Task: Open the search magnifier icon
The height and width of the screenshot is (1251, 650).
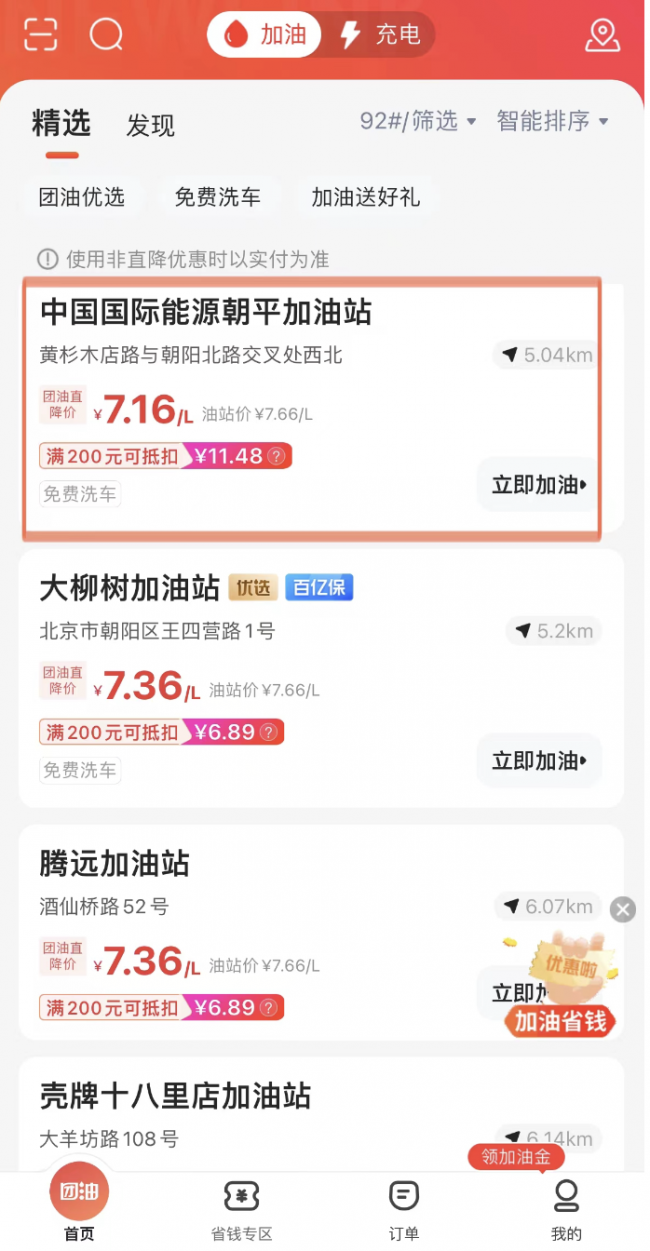Action: [x=106, y=34]
